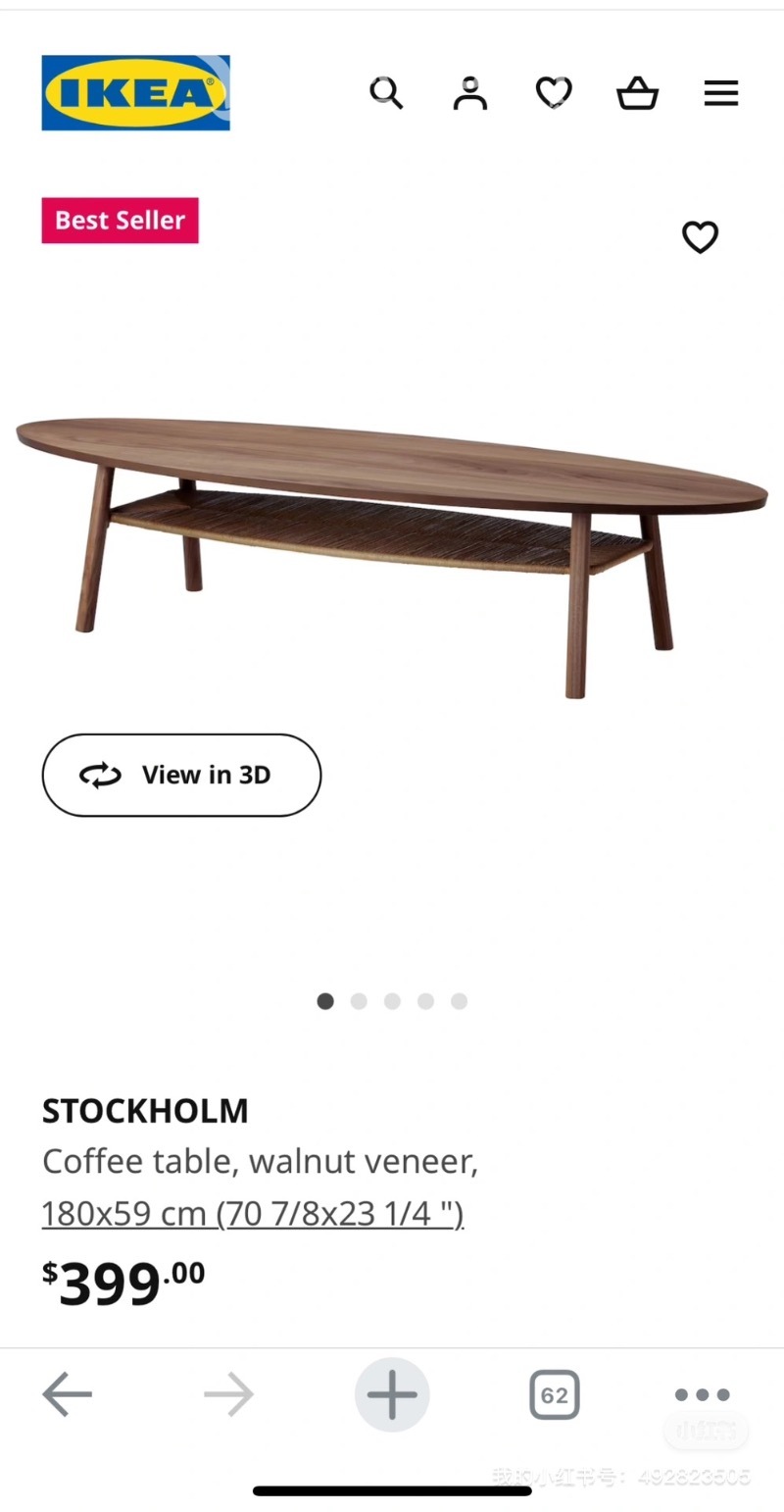This screenshot has height=1512, width=784.
Task: Open the IKEA search icon
Action: point(386,93)
